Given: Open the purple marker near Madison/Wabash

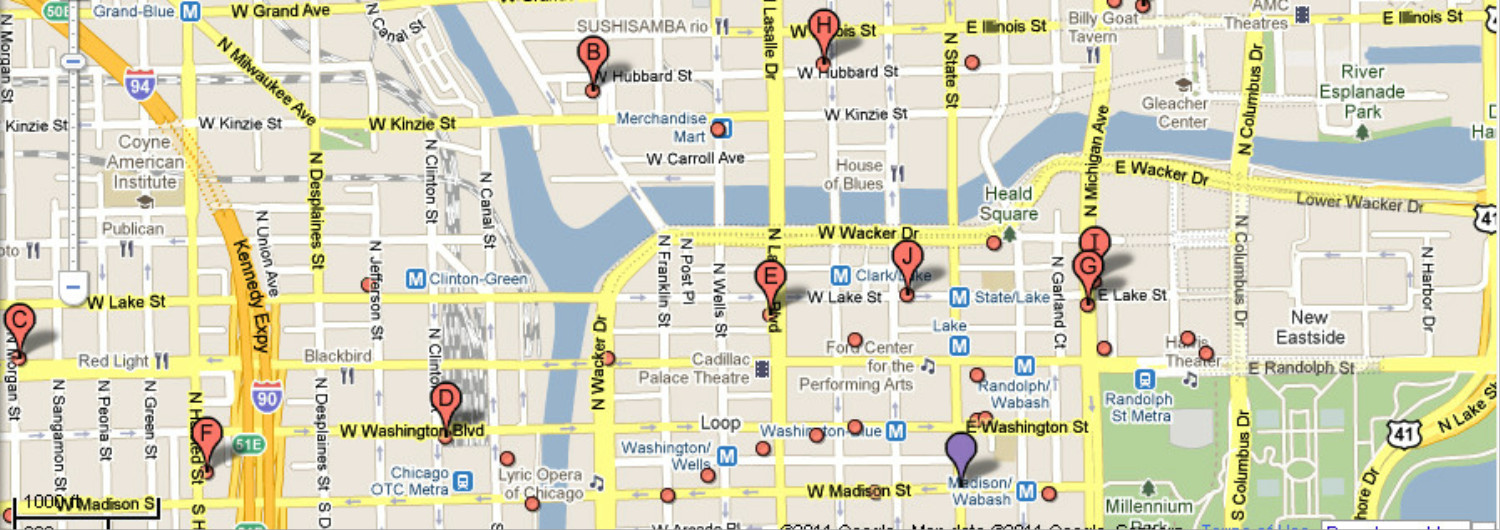Looking at the screenshot, I should (x=961, y=453).
